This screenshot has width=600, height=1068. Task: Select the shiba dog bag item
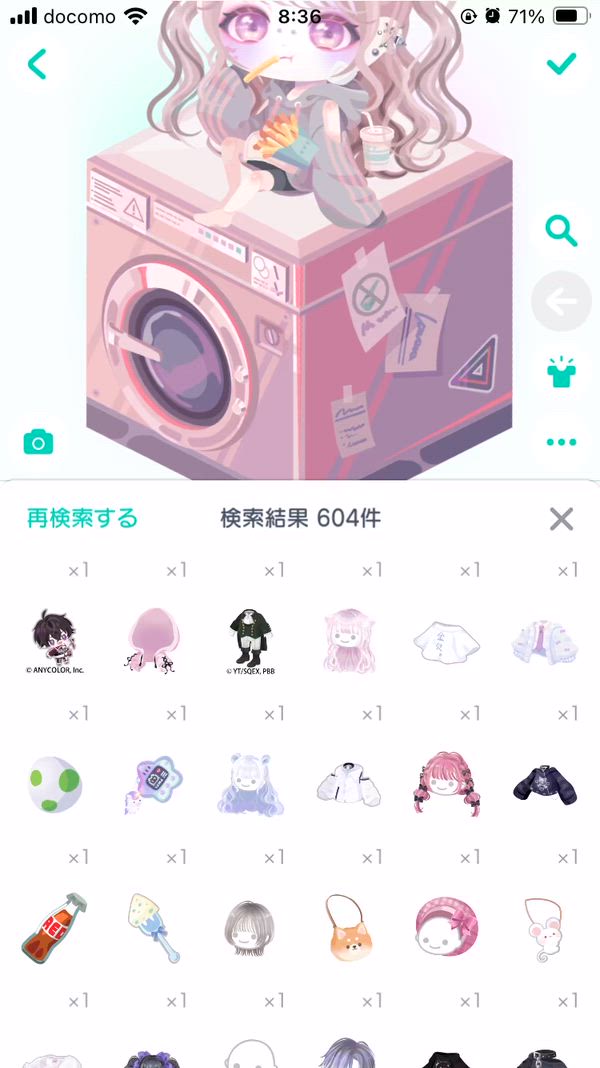348,924
